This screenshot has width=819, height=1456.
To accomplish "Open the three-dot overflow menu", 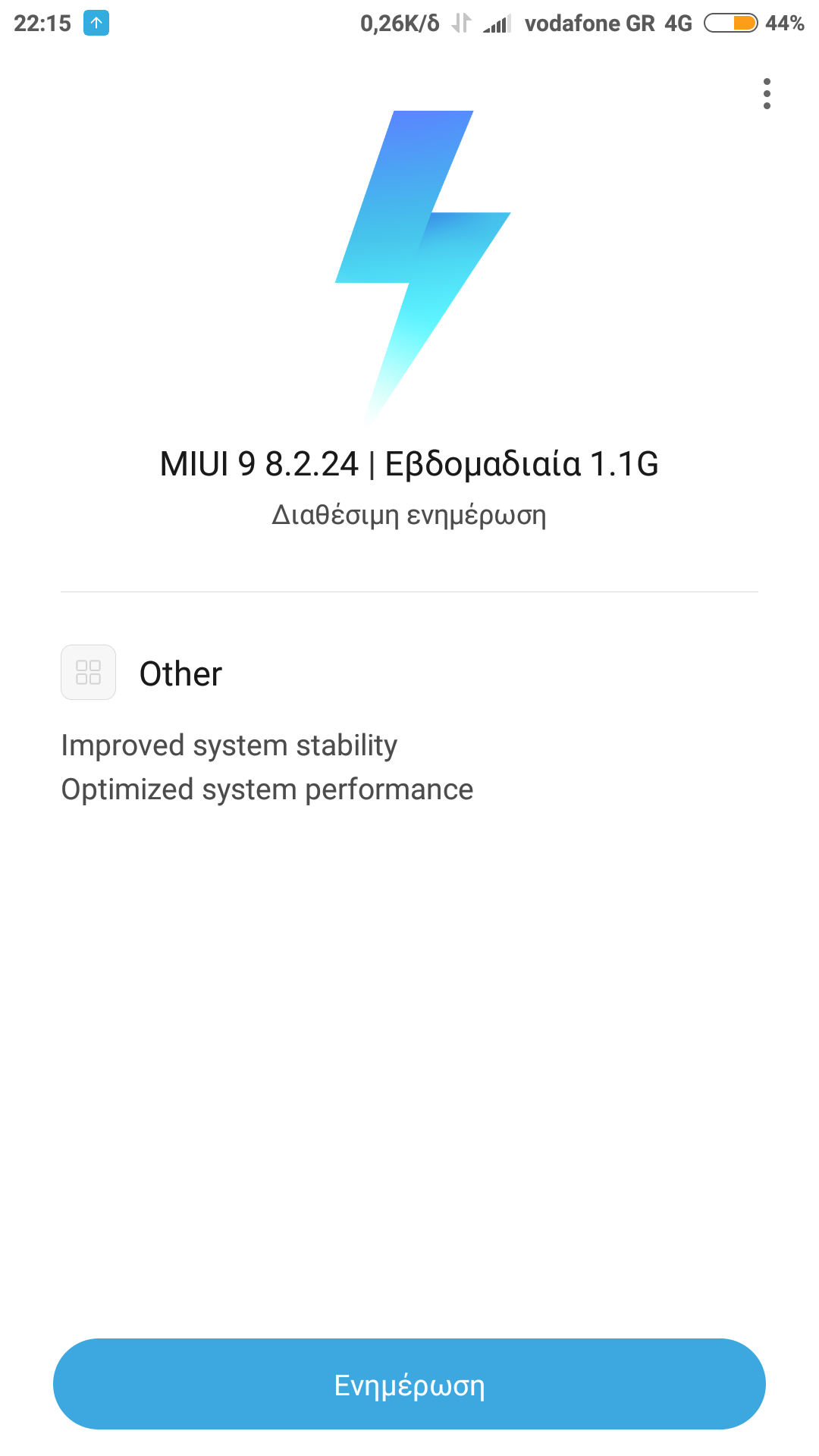I will (767, 94).
